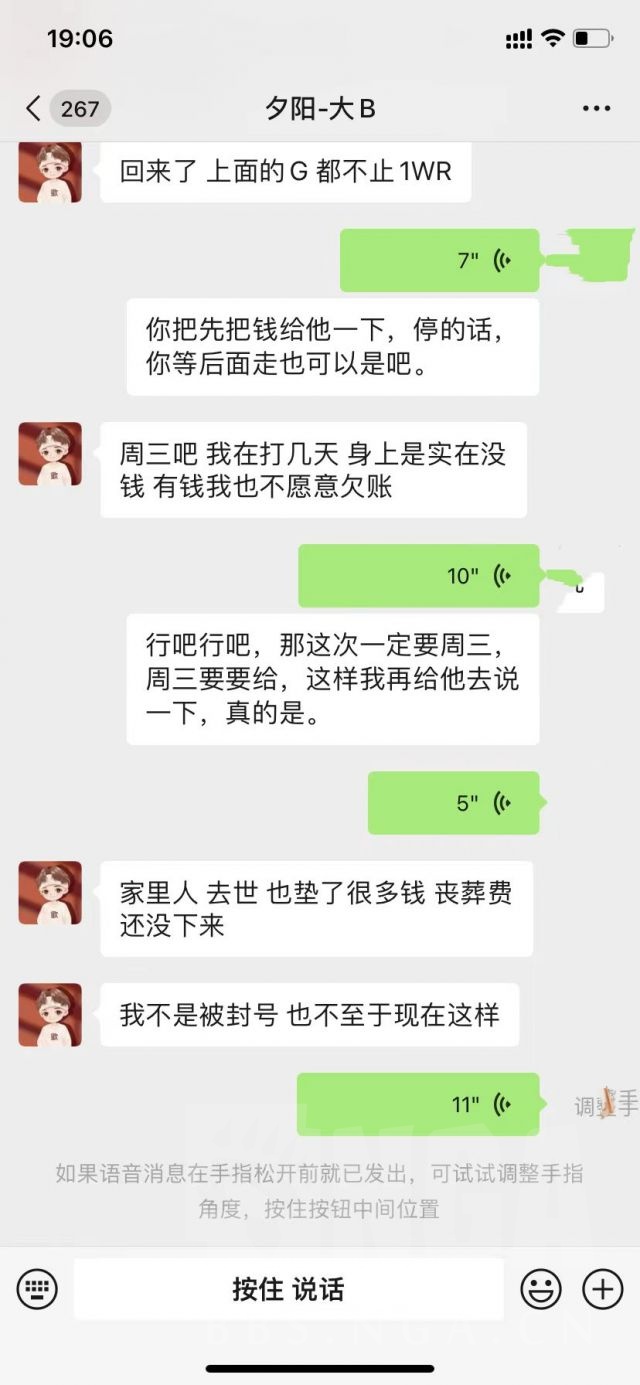Tap the 按住 说话 hold-to-talk button
Viewport: 640px width, 1385px height.
(x=288, y=1289)
